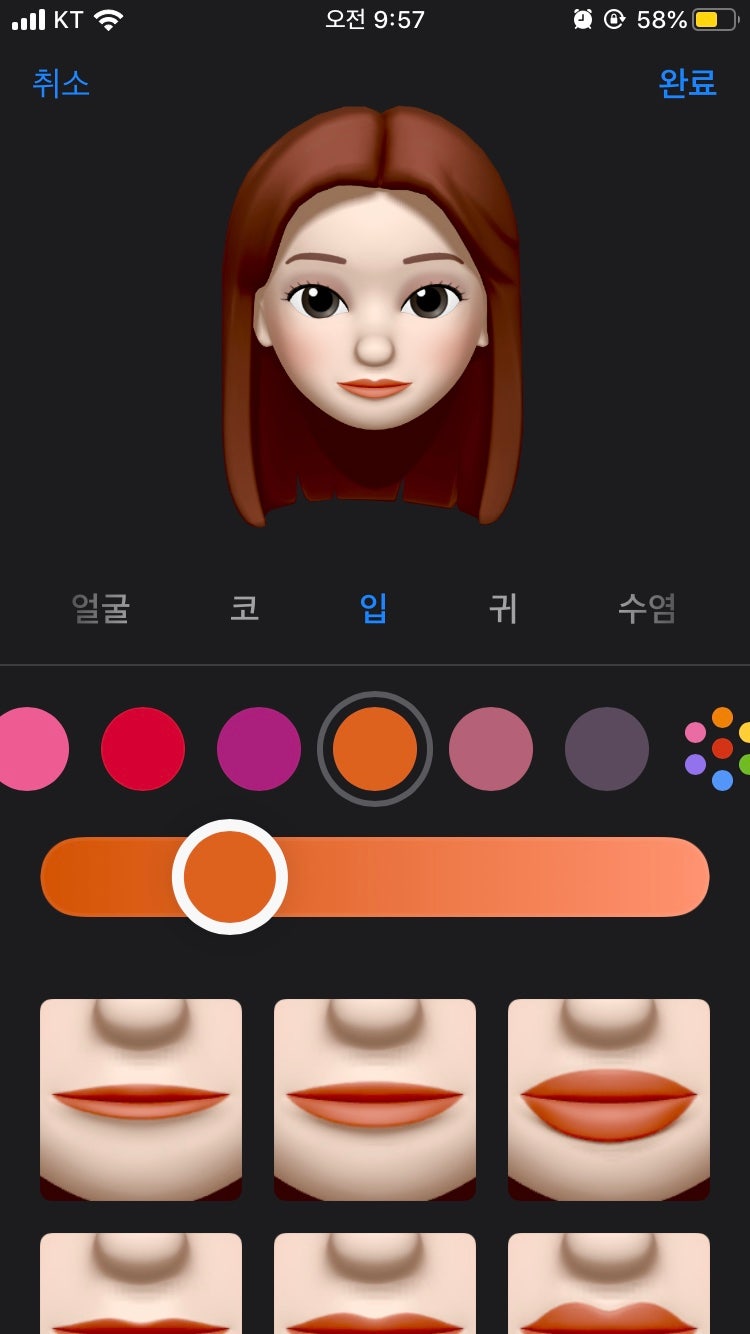Select the magenta lip color swatch
The height and width of the screenshot is (1334, 750).
coord(258,748)
